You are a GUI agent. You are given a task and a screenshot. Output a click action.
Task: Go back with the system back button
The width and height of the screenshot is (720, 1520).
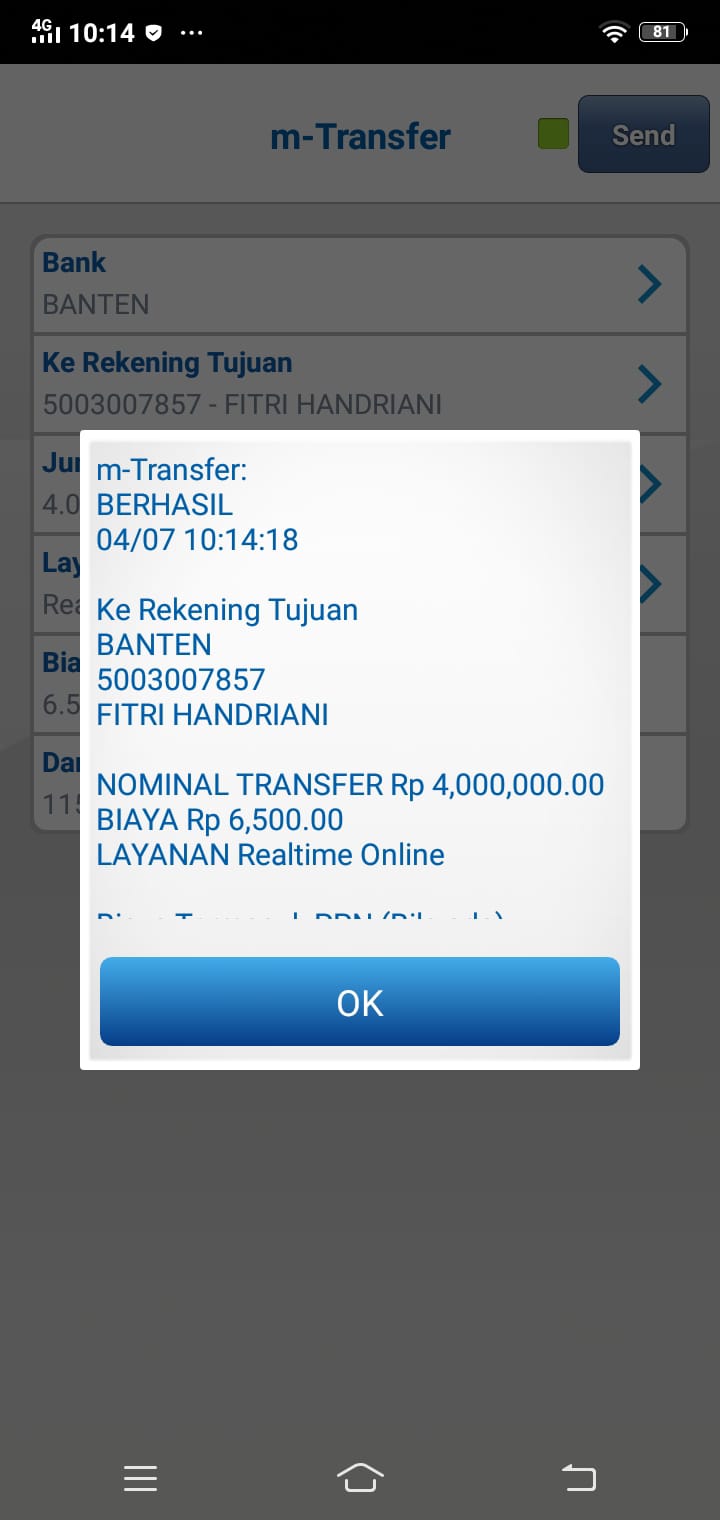(x=578, y=1478)
